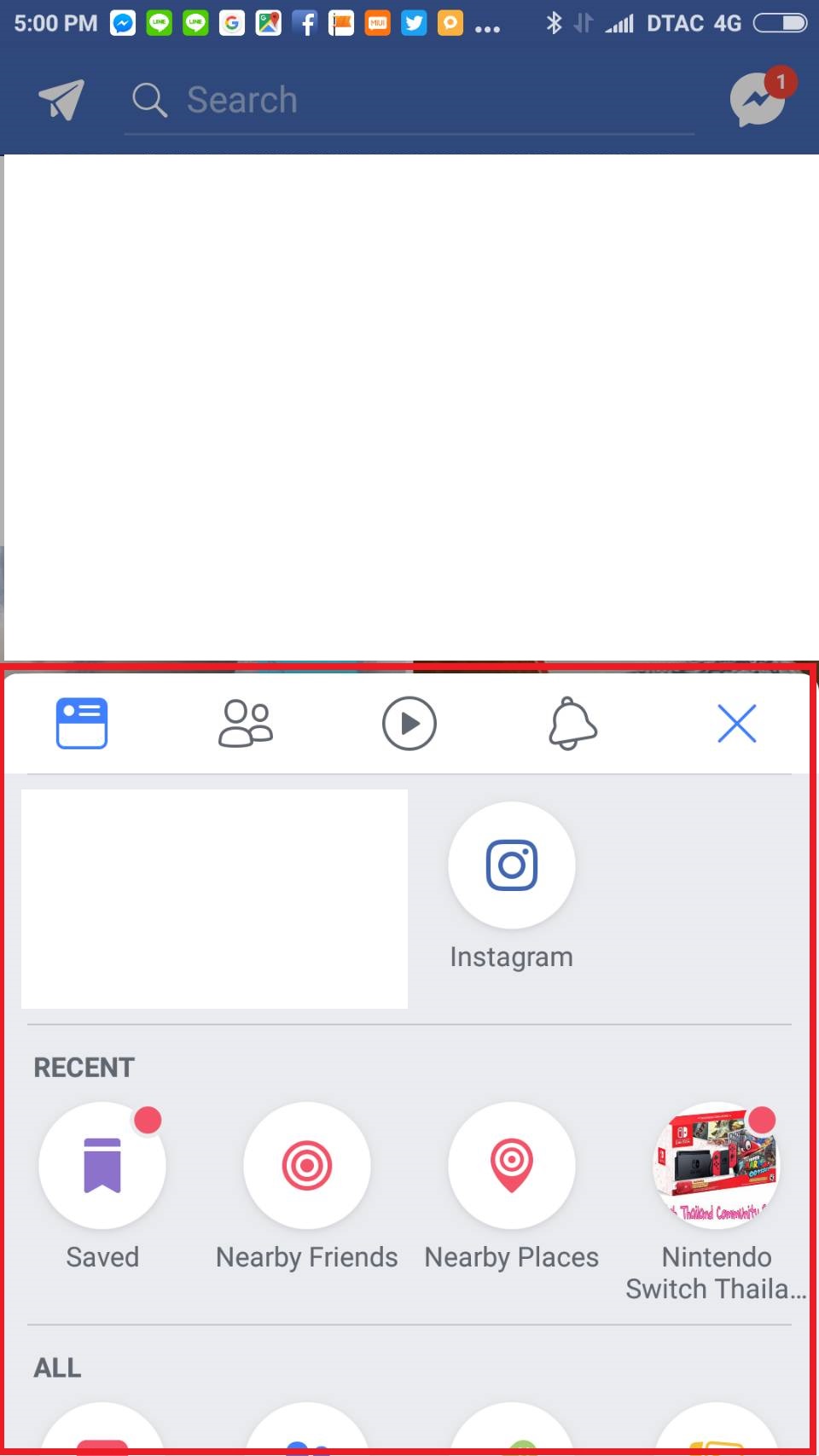Viewport: 819px width, 1456px height.
Task: Close the menu with the X
Action: [x=737, y=724]
